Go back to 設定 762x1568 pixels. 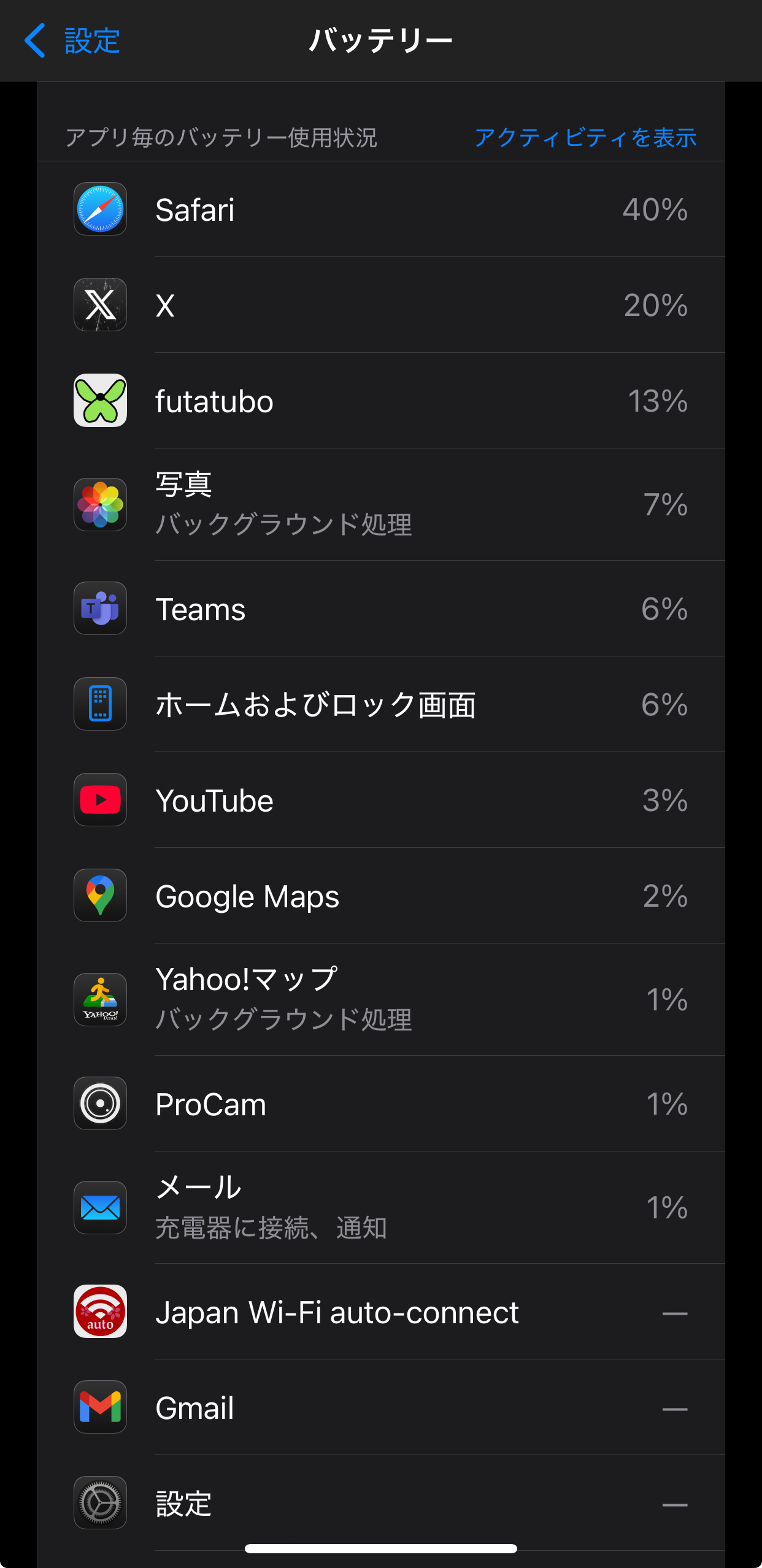click(72, 40)
